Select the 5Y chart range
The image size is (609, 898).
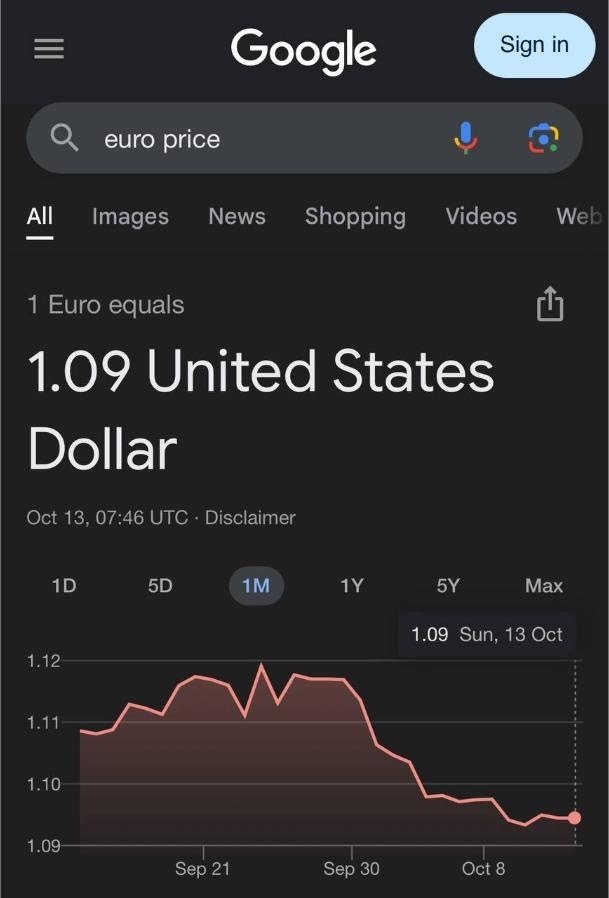(x=448, y=586)
